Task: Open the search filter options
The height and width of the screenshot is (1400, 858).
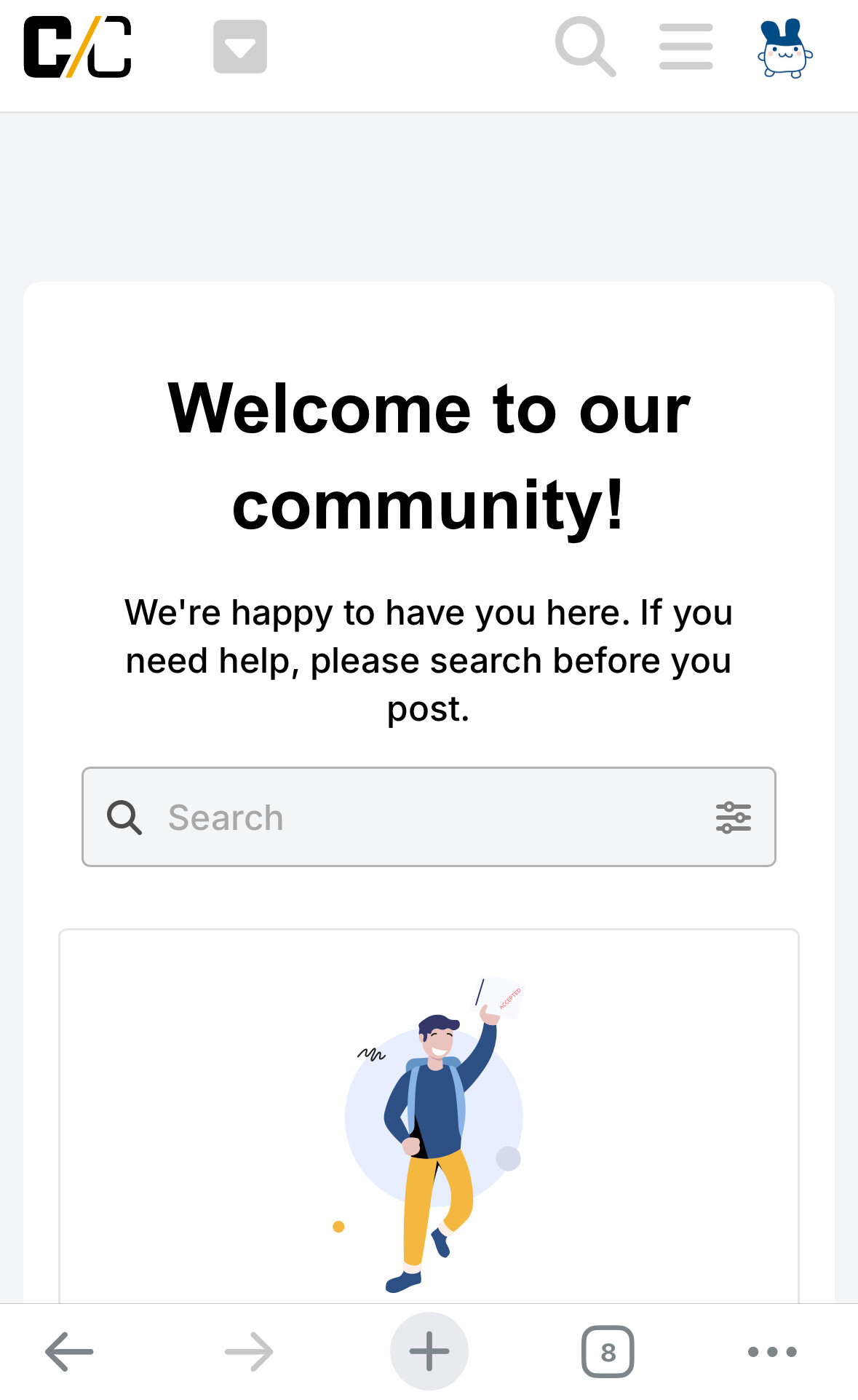Action: click(733, 817)
